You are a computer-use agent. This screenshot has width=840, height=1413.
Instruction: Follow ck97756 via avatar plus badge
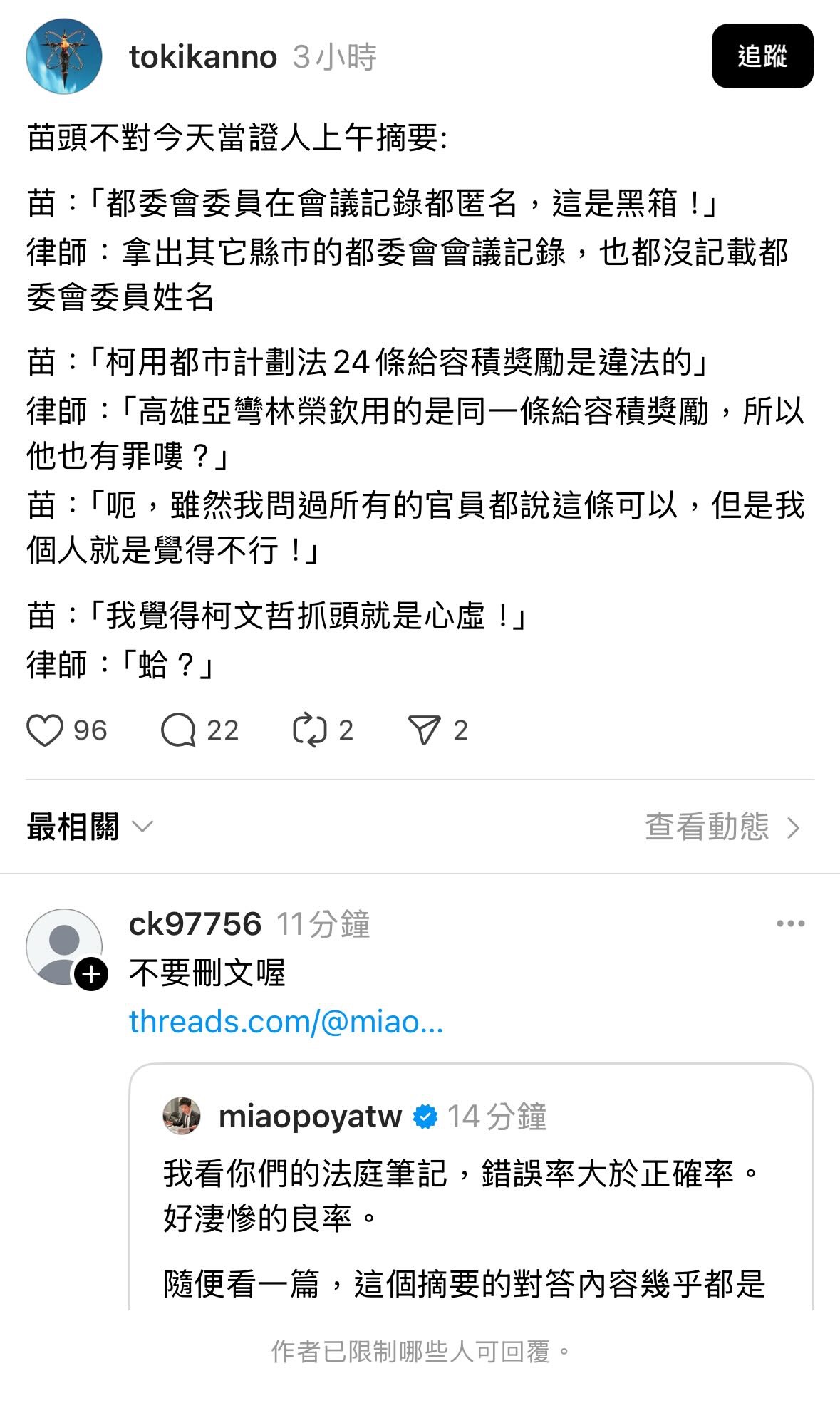[x=91, y=974]
